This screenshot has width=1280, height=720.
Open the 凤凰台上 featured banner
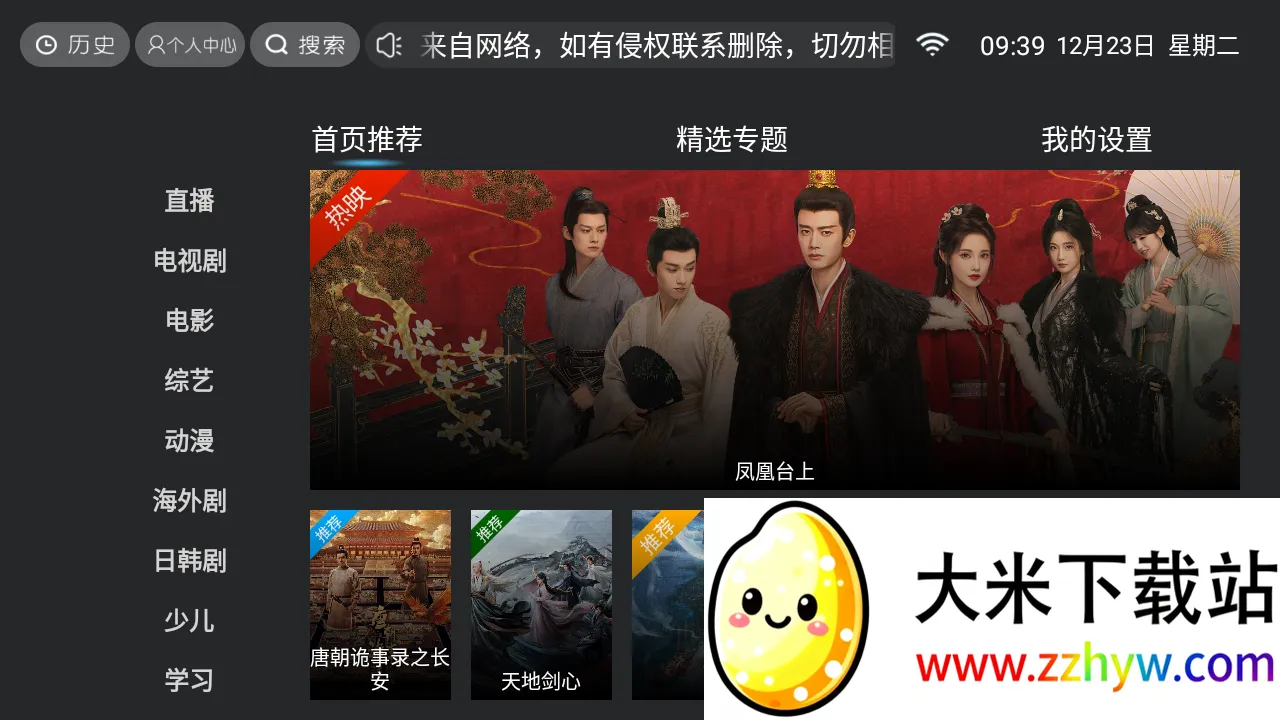(x=774, y=330)
